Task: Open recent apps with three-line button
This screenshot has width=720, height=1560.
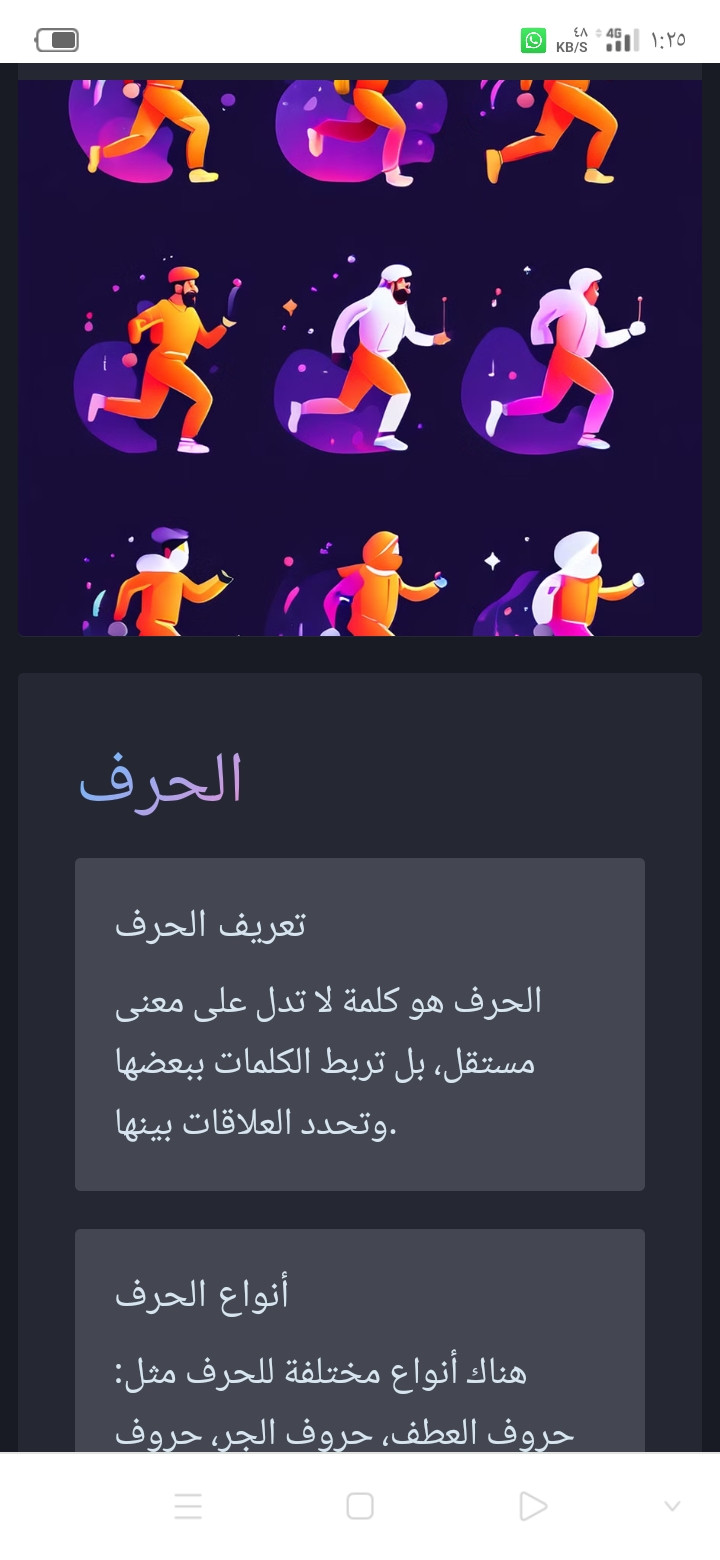Action: pos(188,1506)
